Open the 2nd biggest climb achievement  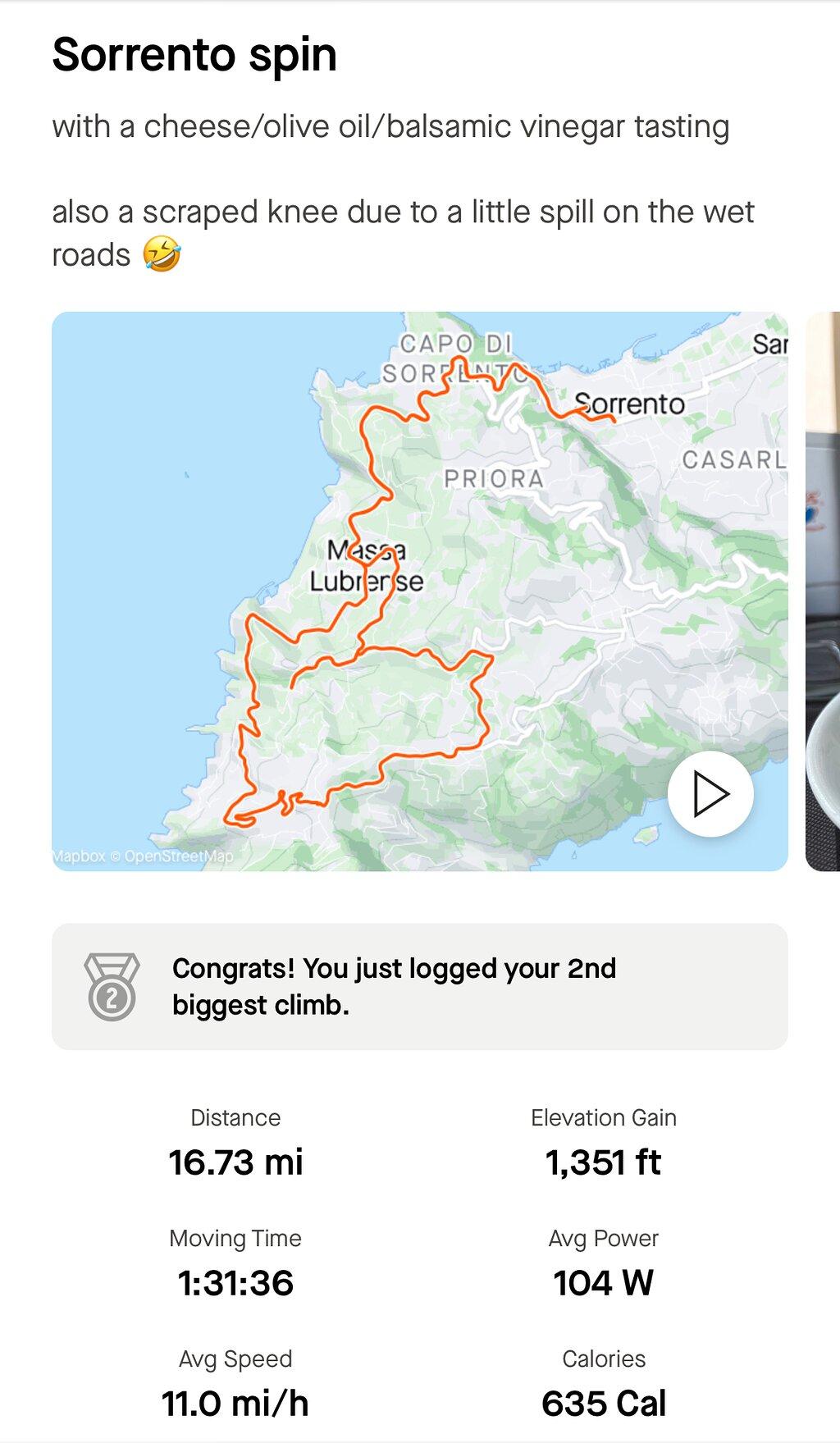point(420,986)
